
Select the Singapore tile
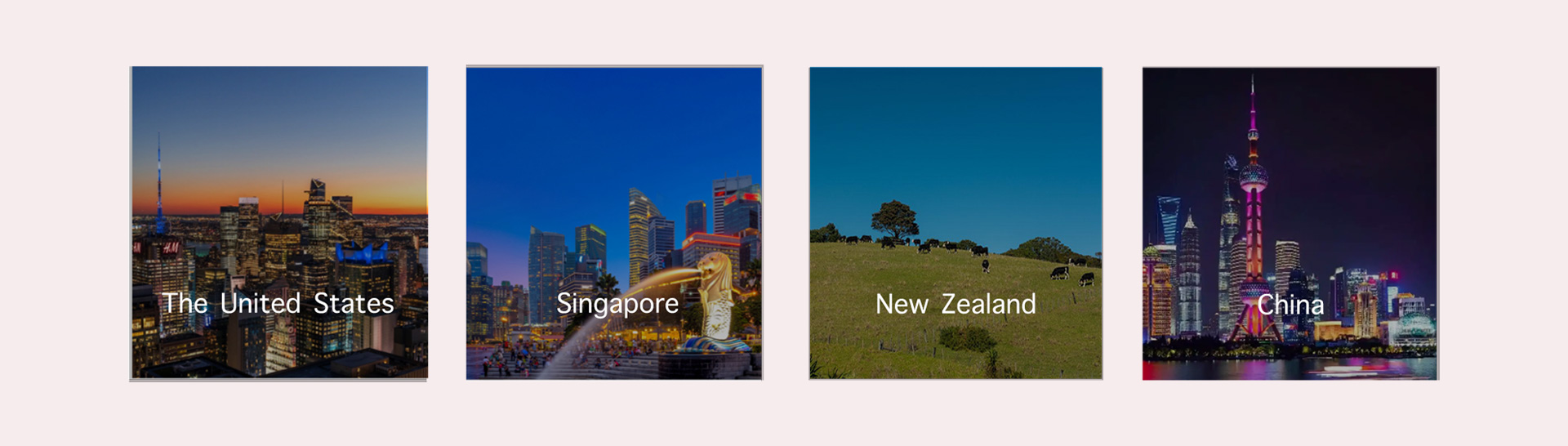tap(614, 223)
